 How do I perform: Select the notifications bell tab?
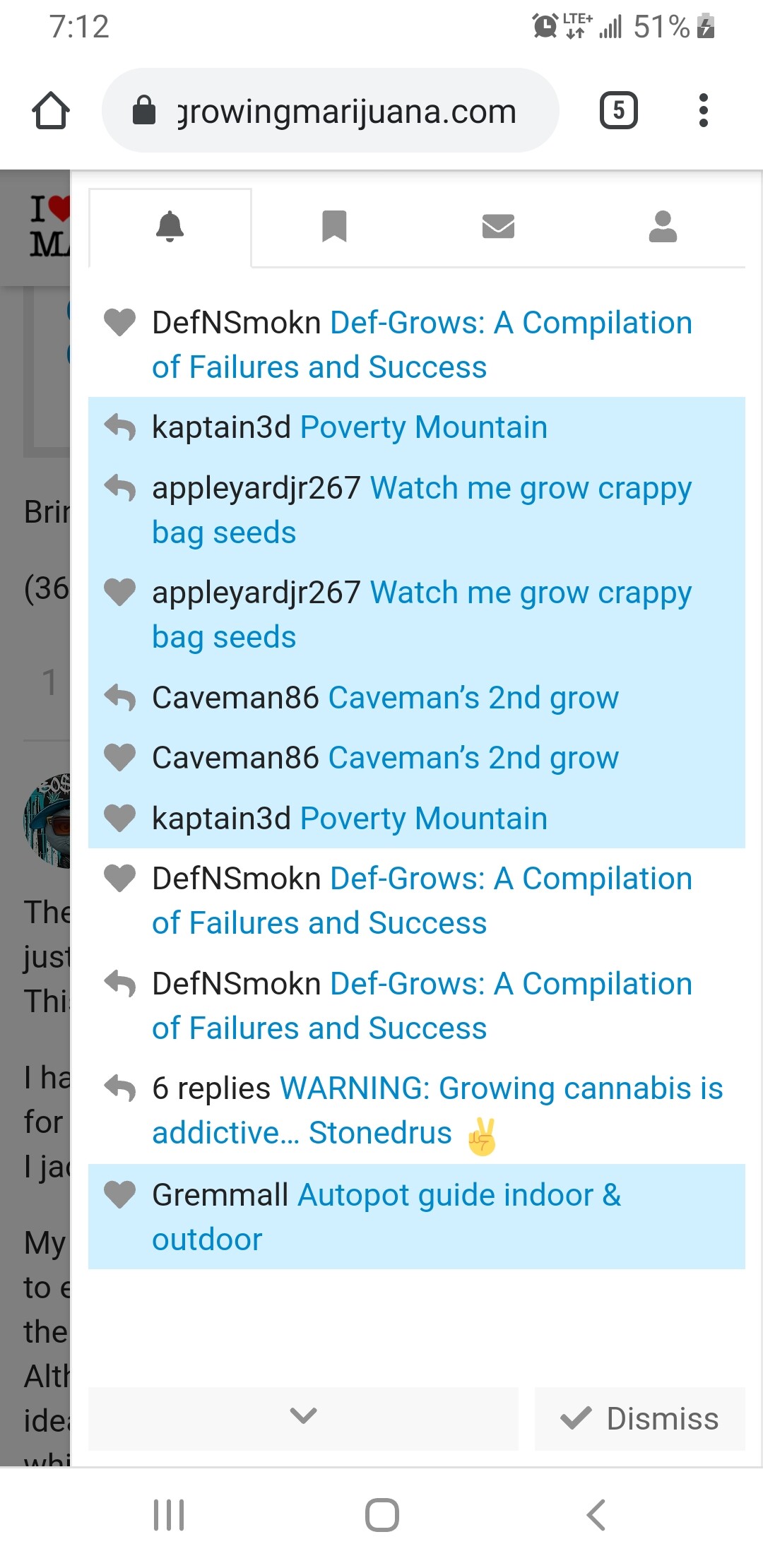[170, 227]
